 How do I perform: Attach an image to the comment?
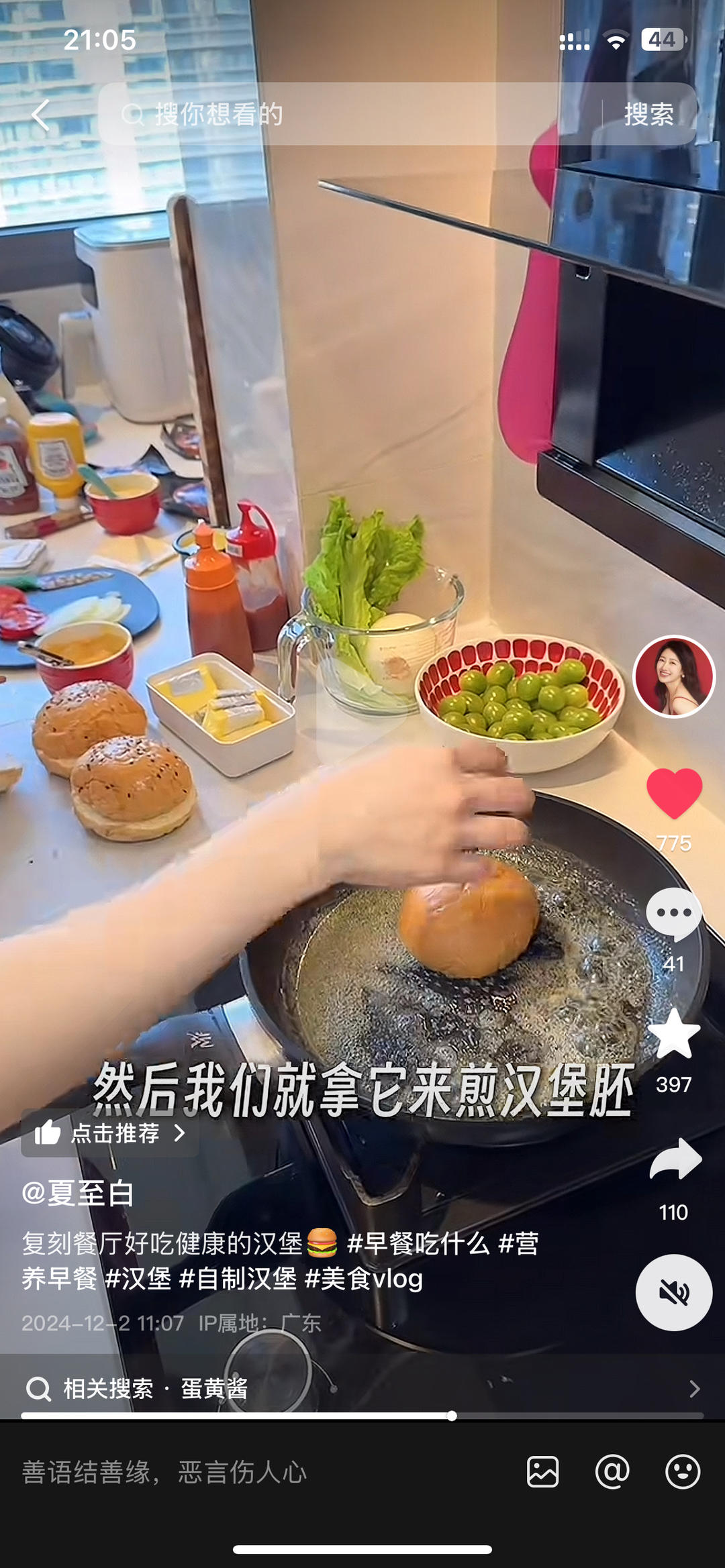(542, 1472)
